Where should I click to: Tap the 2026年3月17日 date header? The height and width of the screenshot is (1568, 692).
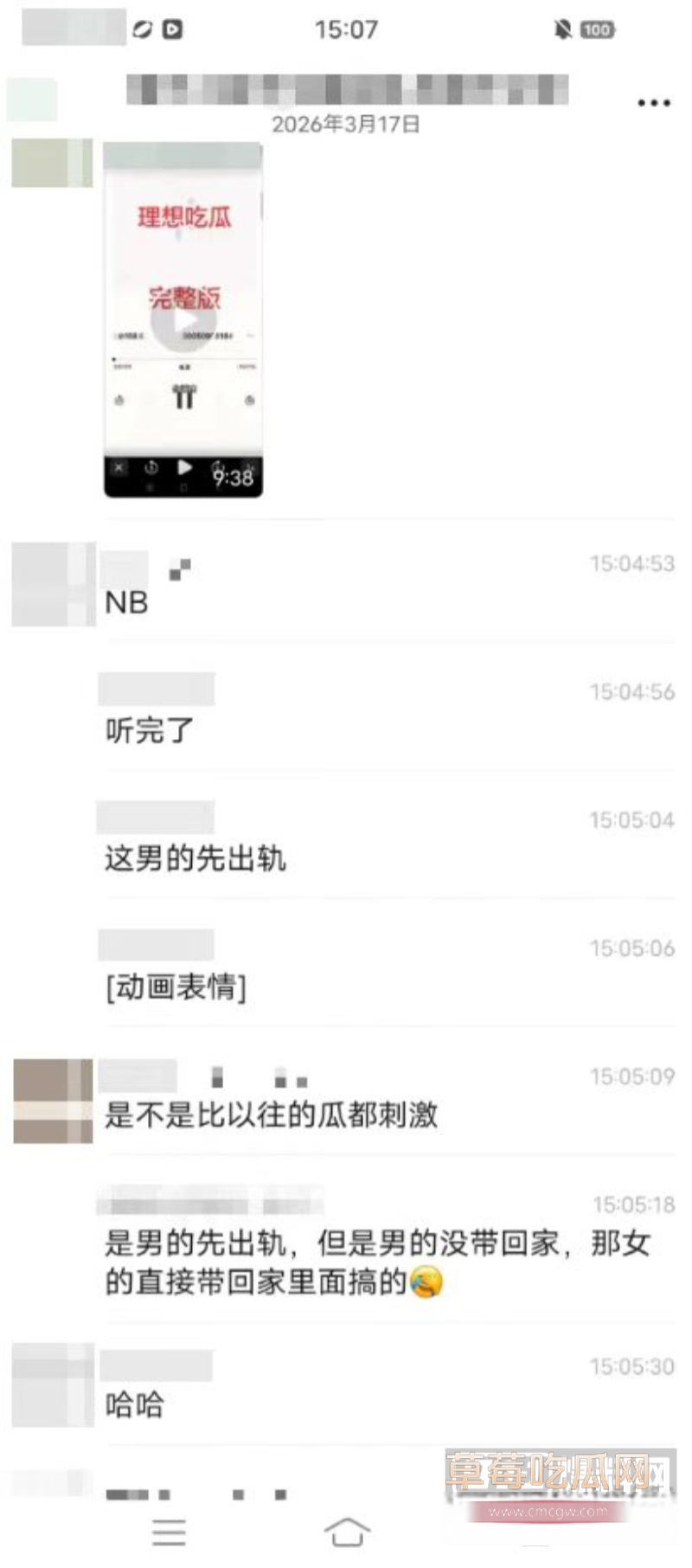[x=346, y=122]
